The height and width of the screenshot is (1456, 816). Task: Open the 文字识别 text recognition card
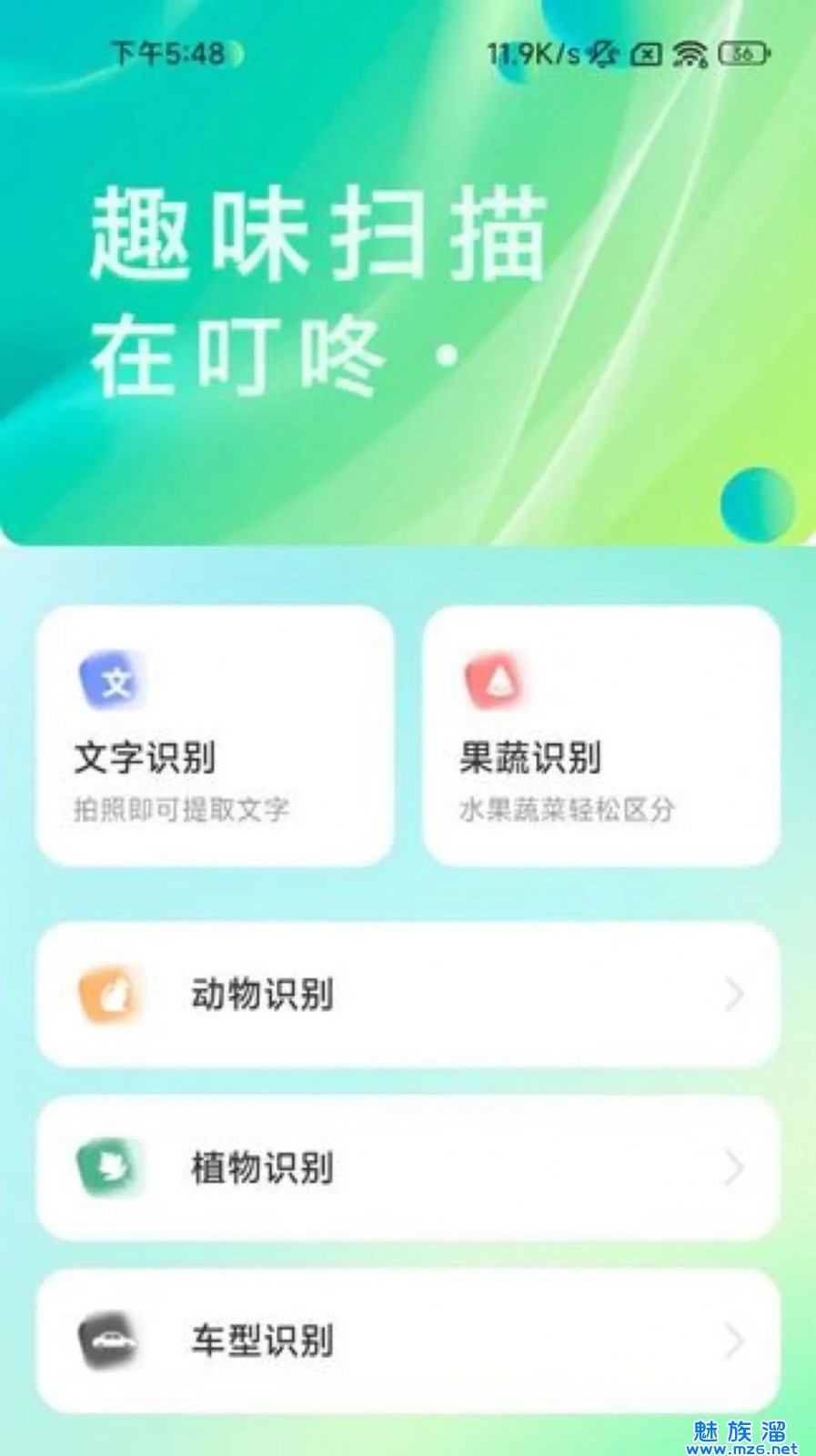click(x=215, y=736)
